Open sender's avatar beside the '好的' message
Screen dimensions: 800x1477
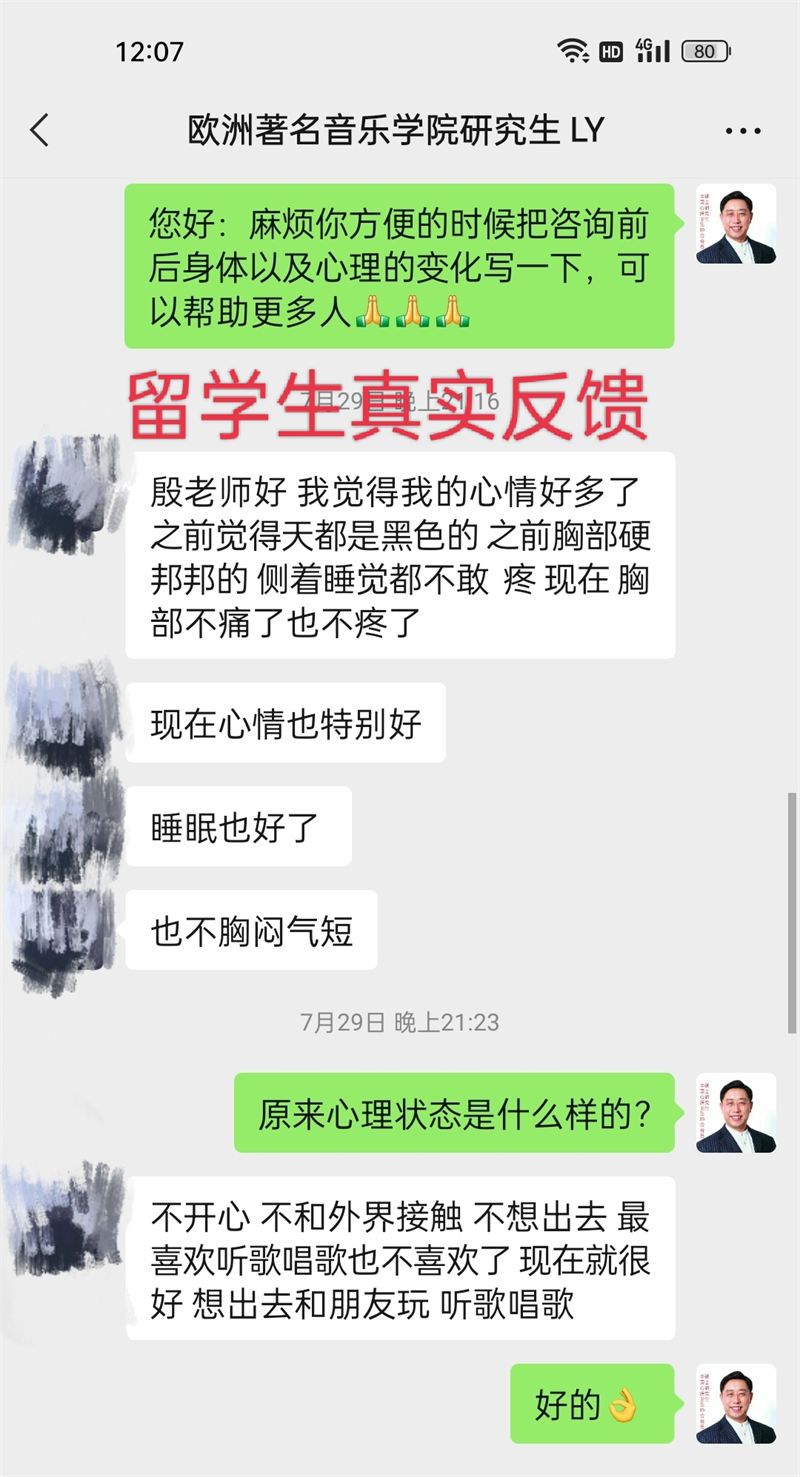click(x=736, y=1404)
